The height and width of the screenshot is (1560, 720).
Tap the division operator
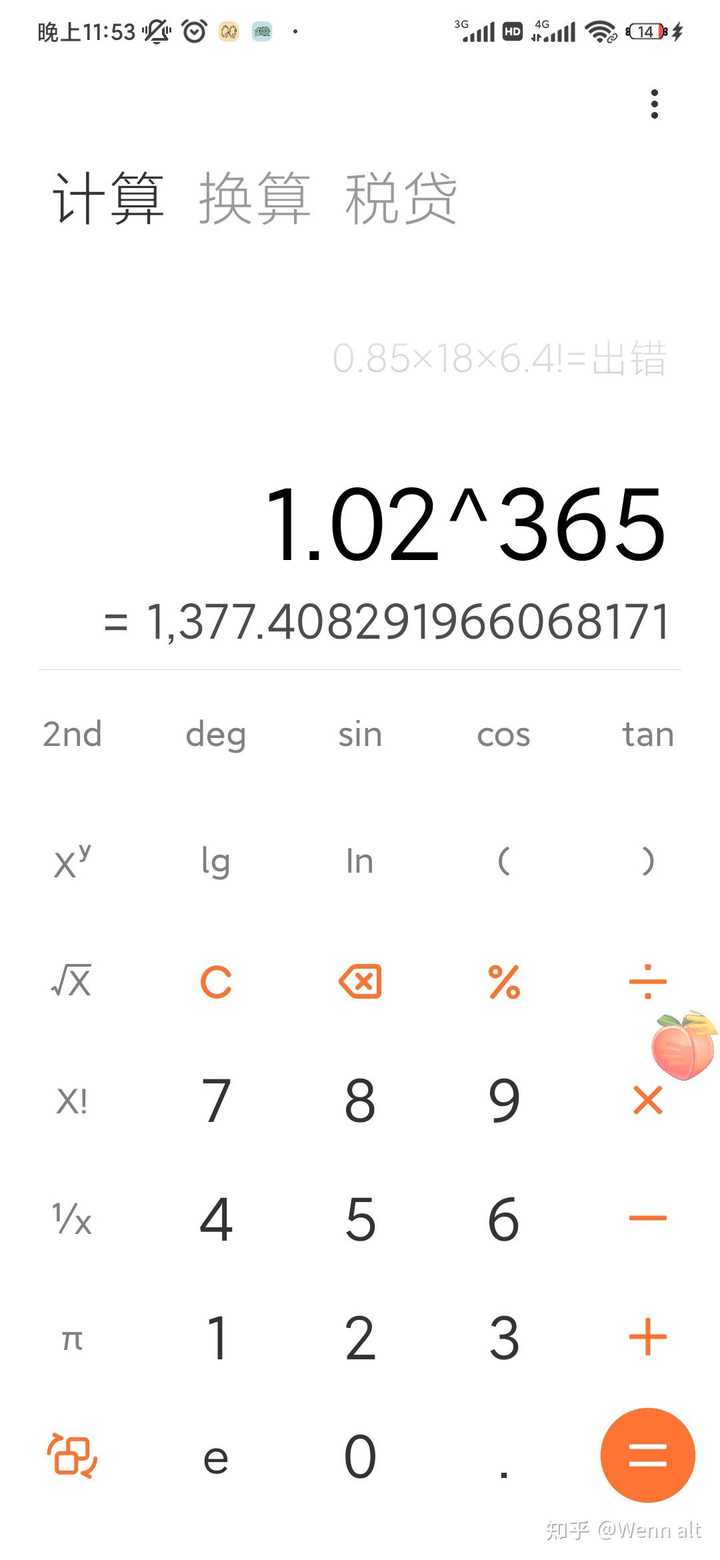pyautogui.click(x=647, y=982)
